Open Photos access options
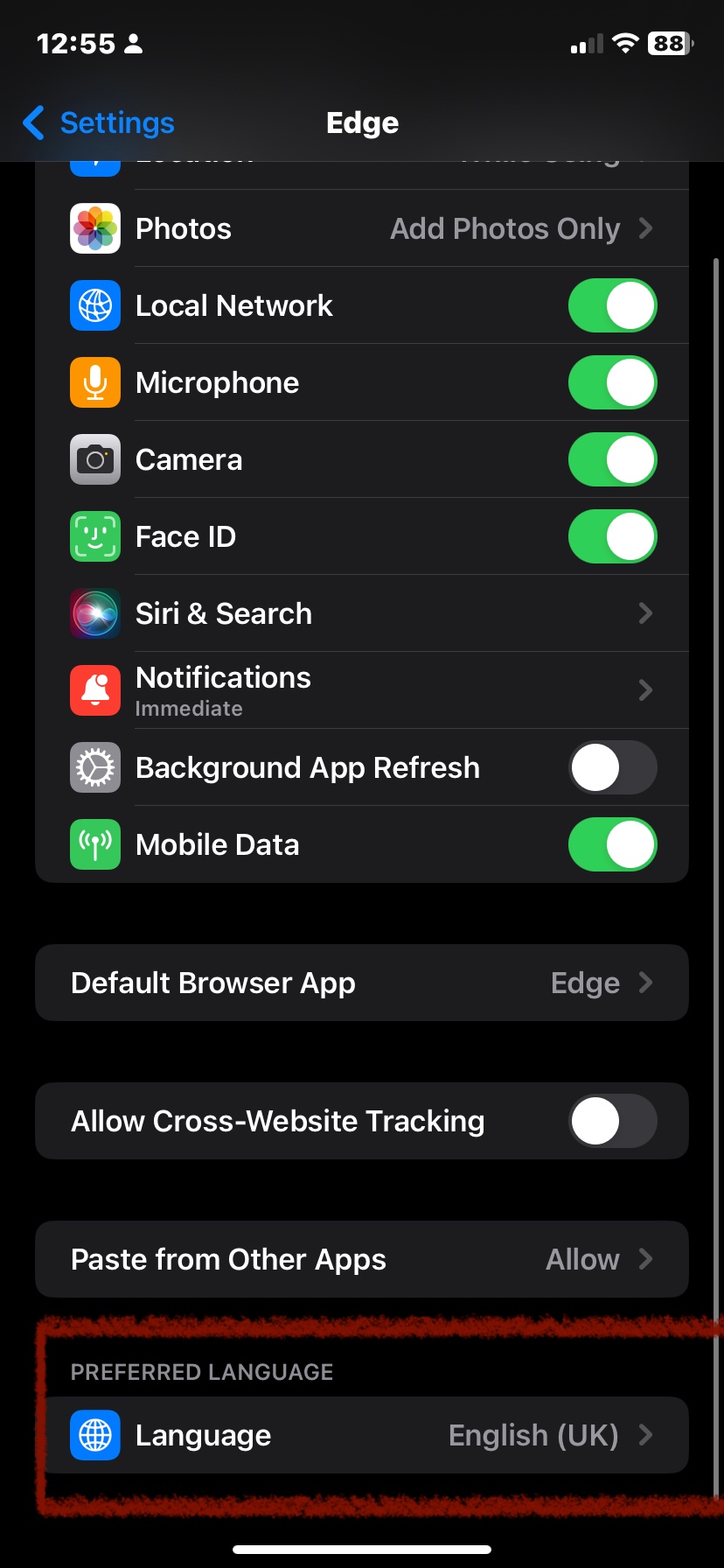The height and width of the screenshot is (1568, 724). coord(362,229)
